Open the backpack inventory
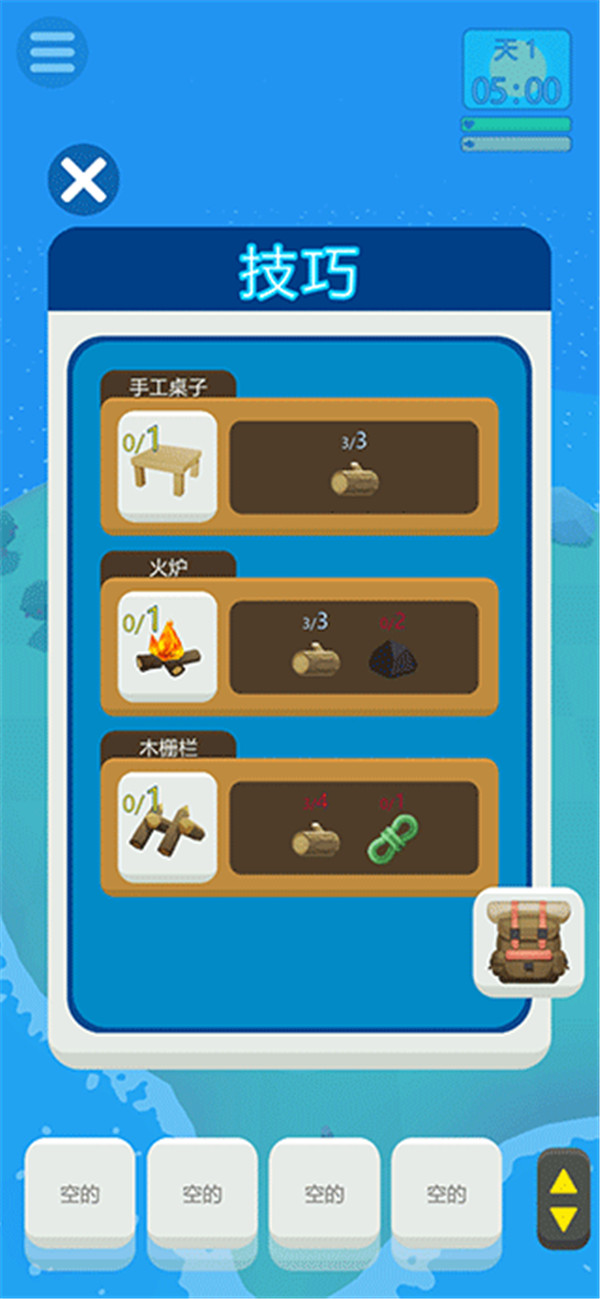This screenshot has width=600, height=1299. click(x=527, y=942)
